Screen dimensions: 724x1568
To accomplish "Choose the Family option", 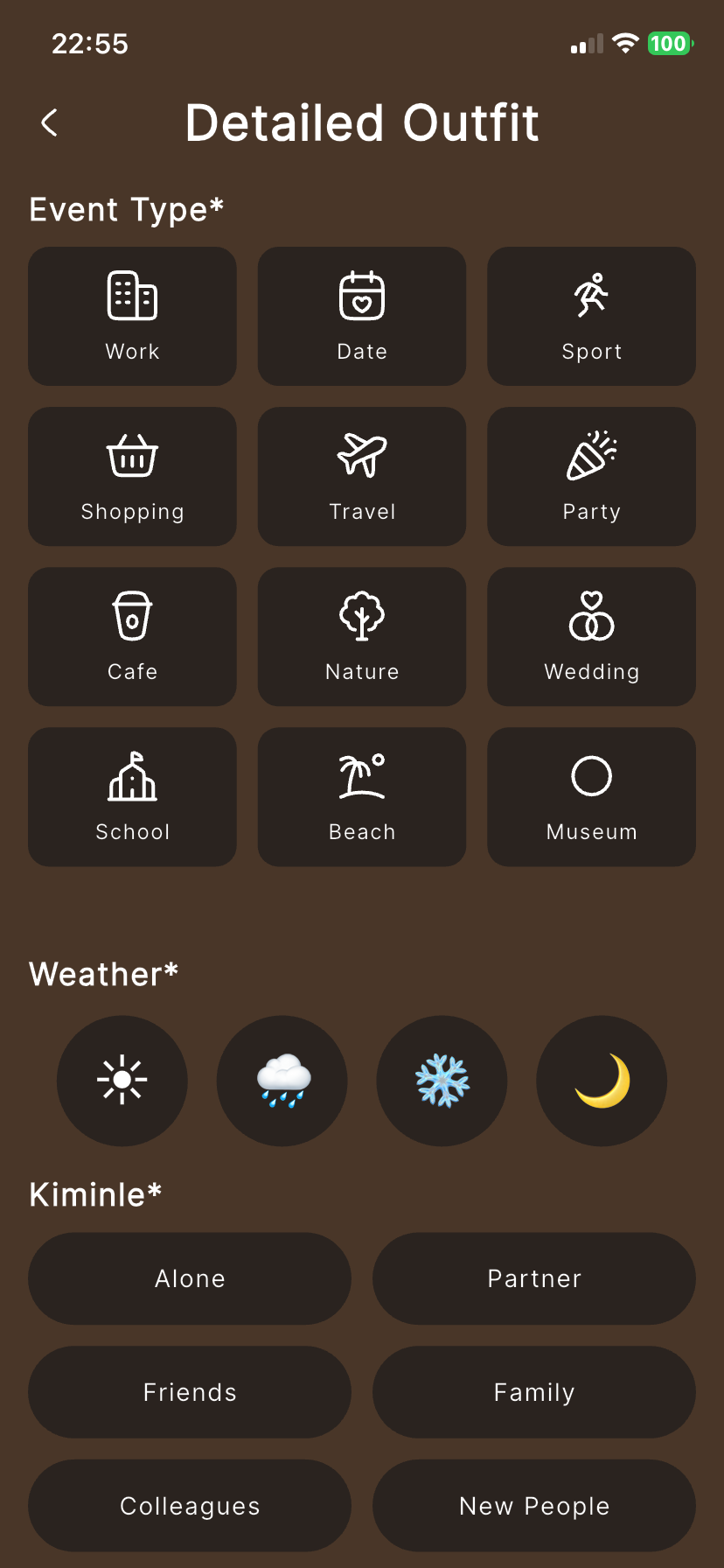I will point(534,1392).
